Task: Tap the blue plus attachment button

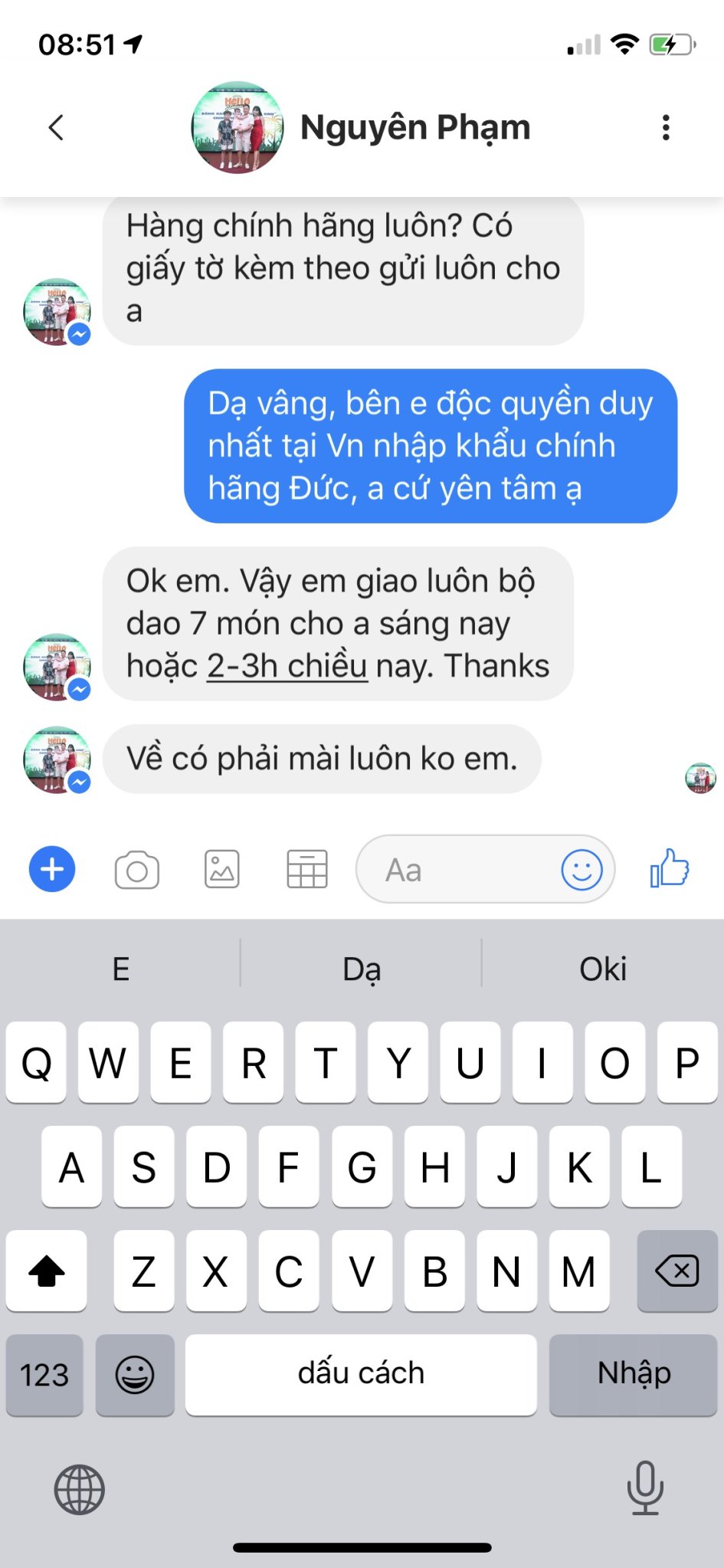Action: (x=52, y=870)
